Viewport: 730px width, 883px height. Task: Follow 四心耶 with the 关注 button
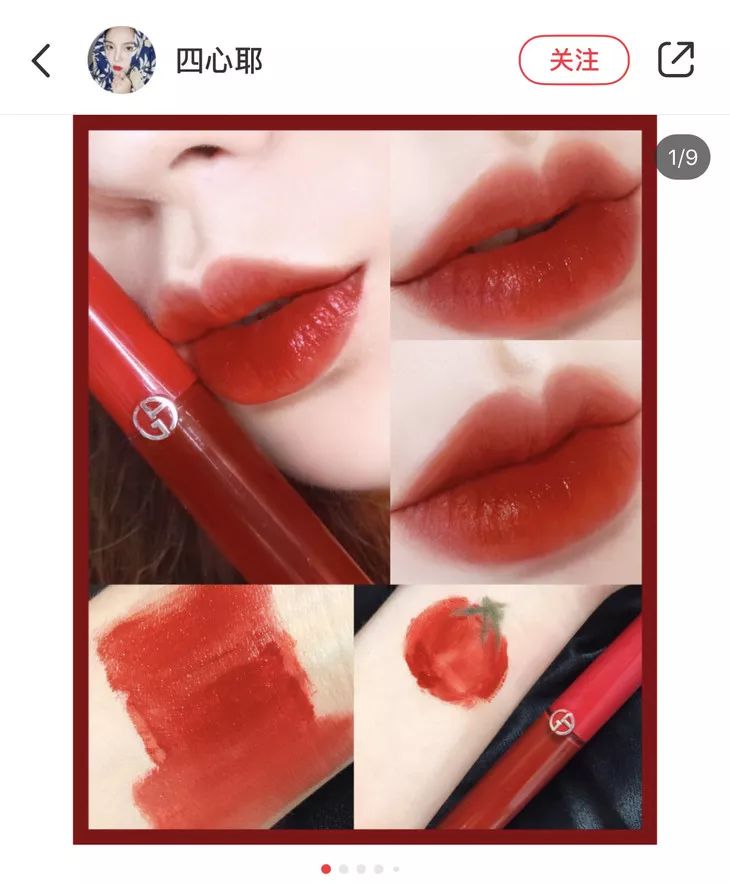[574, 60]
